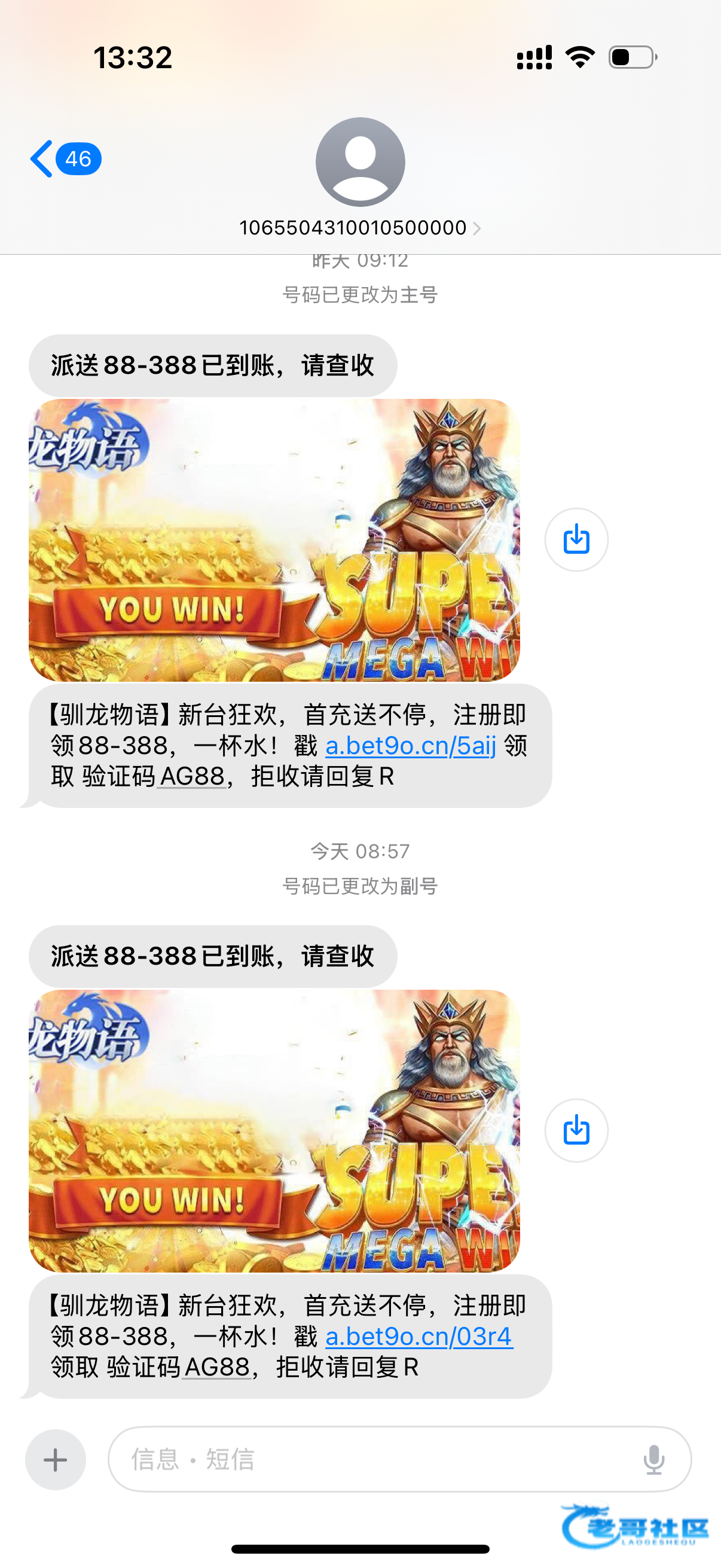Open the a.bet9o.cn/03r4 link

click(418, 1337)
